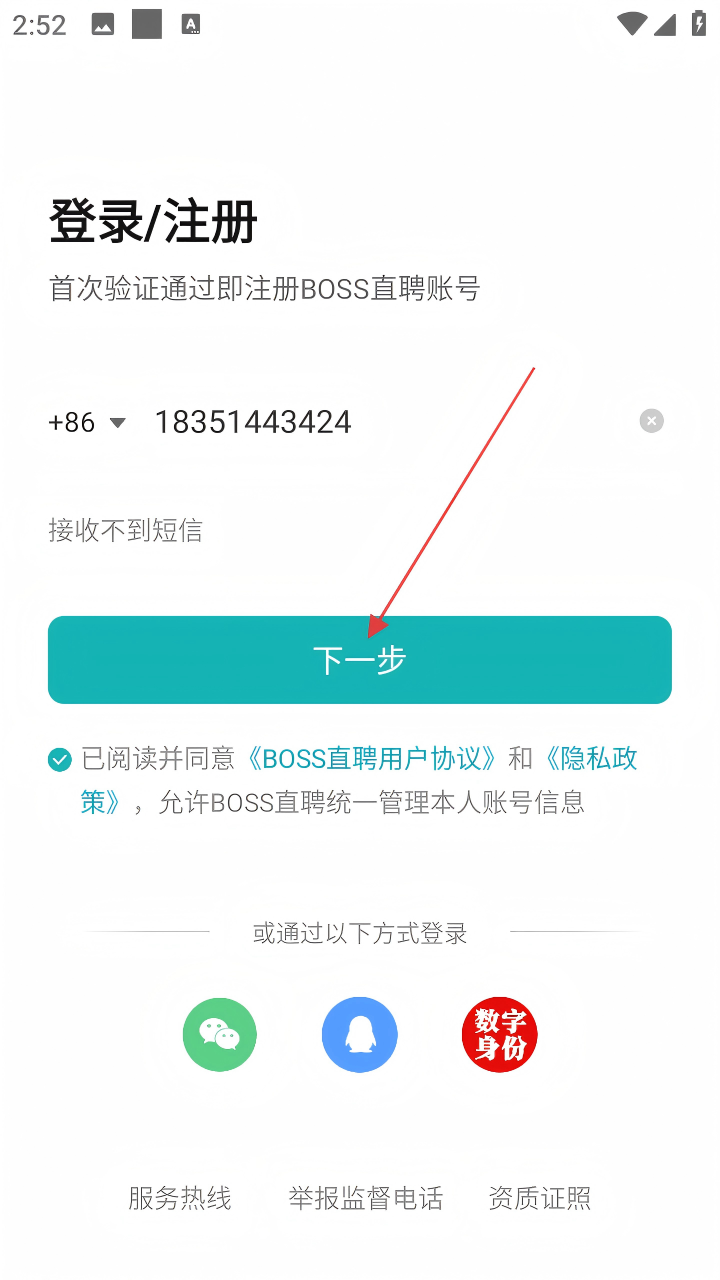720x1280 pixels.
Task: Open the +86 country code dropdown
Action: click(x=87, y=422)
